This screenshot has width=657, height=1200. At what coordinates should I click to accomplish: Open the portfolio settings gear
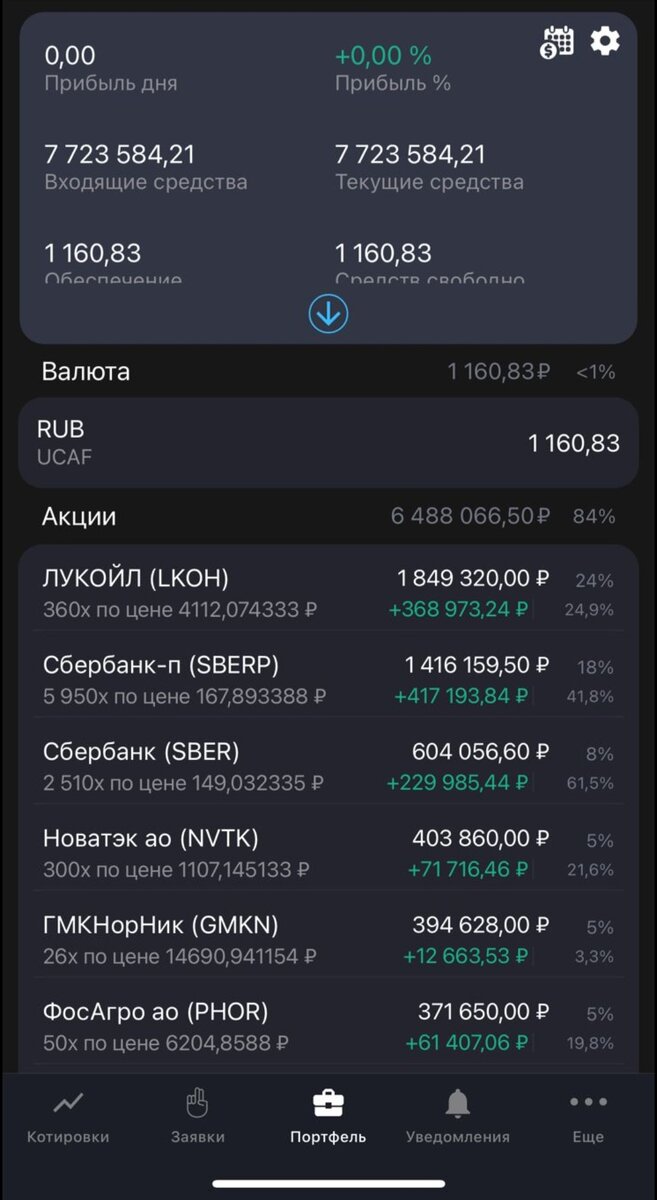605,42
